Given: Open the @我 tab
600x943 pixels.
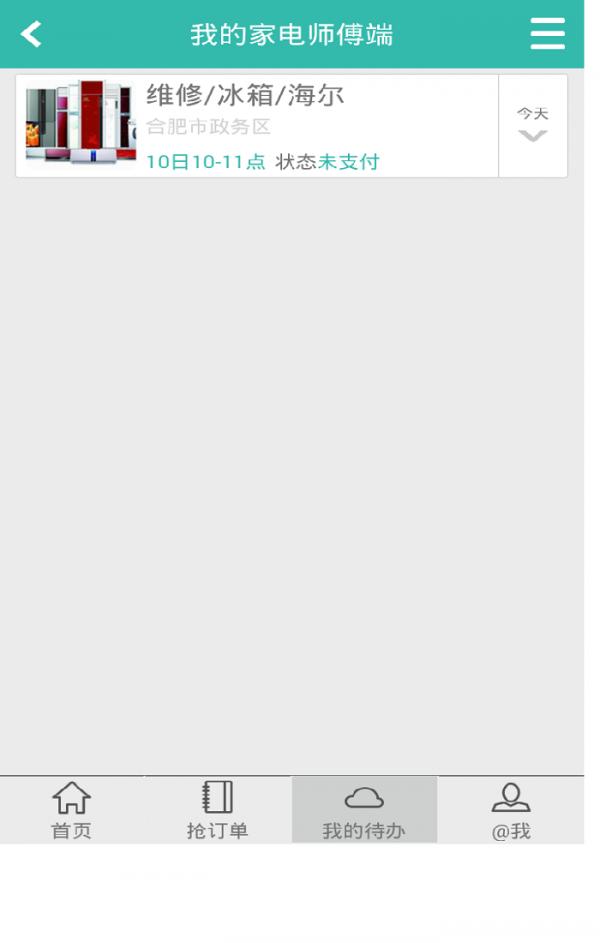Looking at the screenshot, I should pos(510,810).
